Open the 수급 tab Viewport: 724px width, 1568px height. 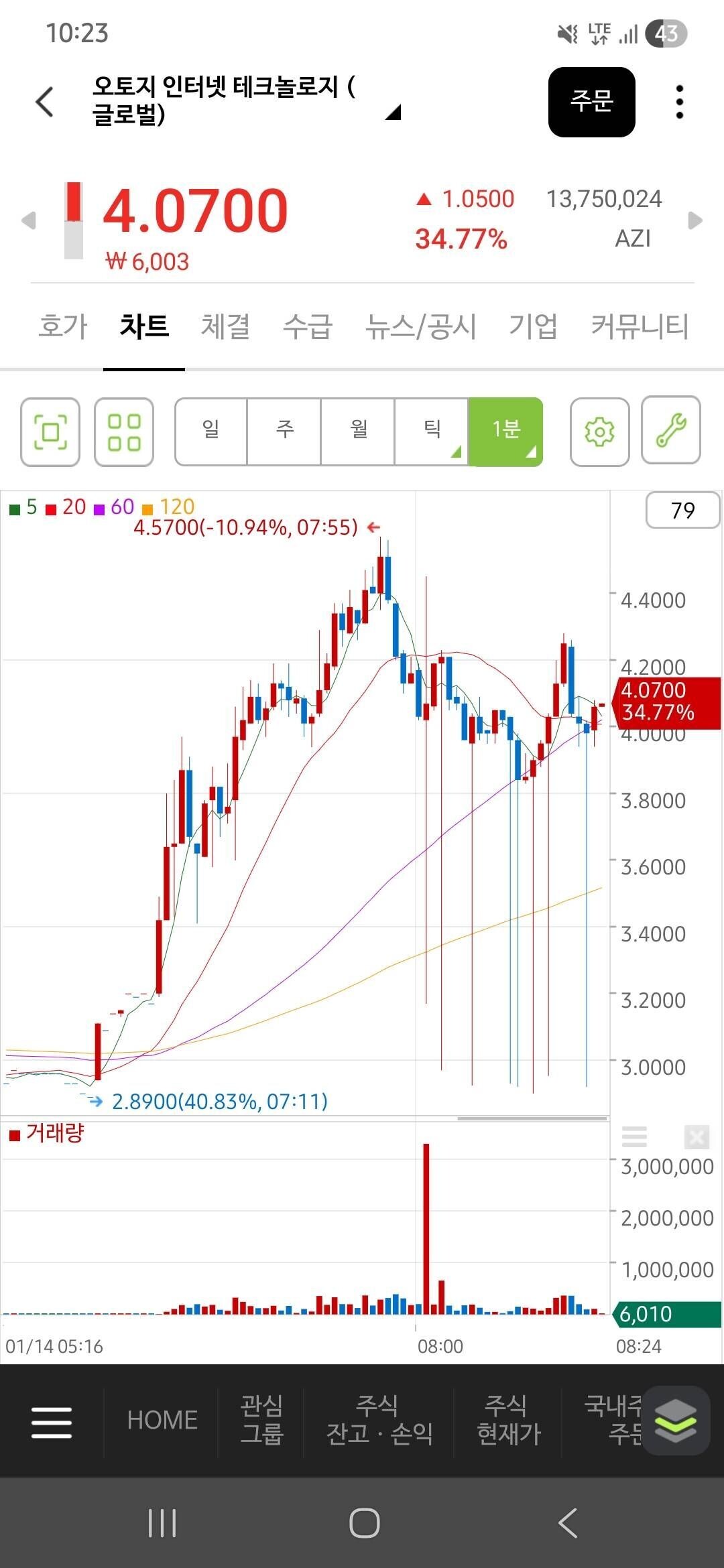click(308, 326)
